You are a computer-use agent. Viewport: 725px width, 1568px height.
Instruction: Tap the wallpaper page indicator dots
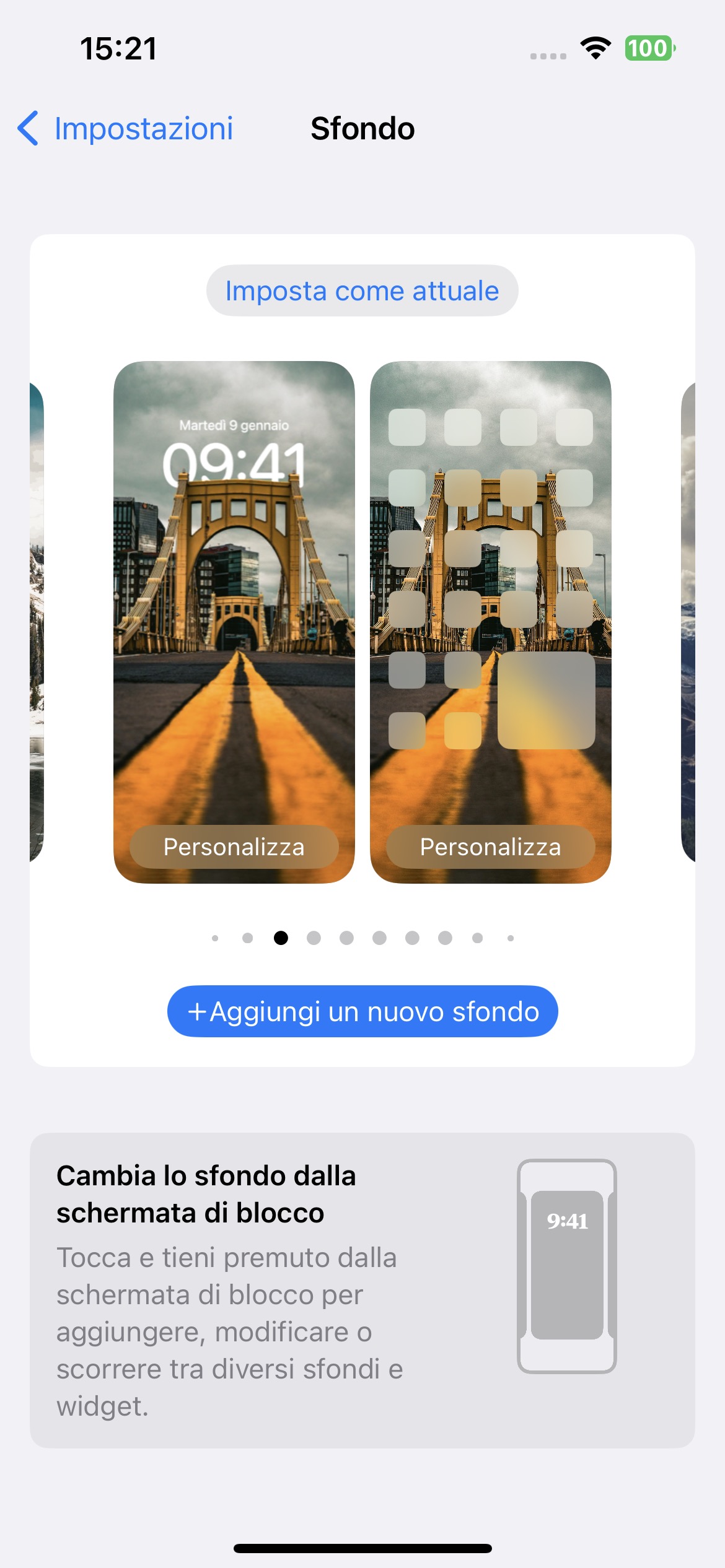[362, 938]
